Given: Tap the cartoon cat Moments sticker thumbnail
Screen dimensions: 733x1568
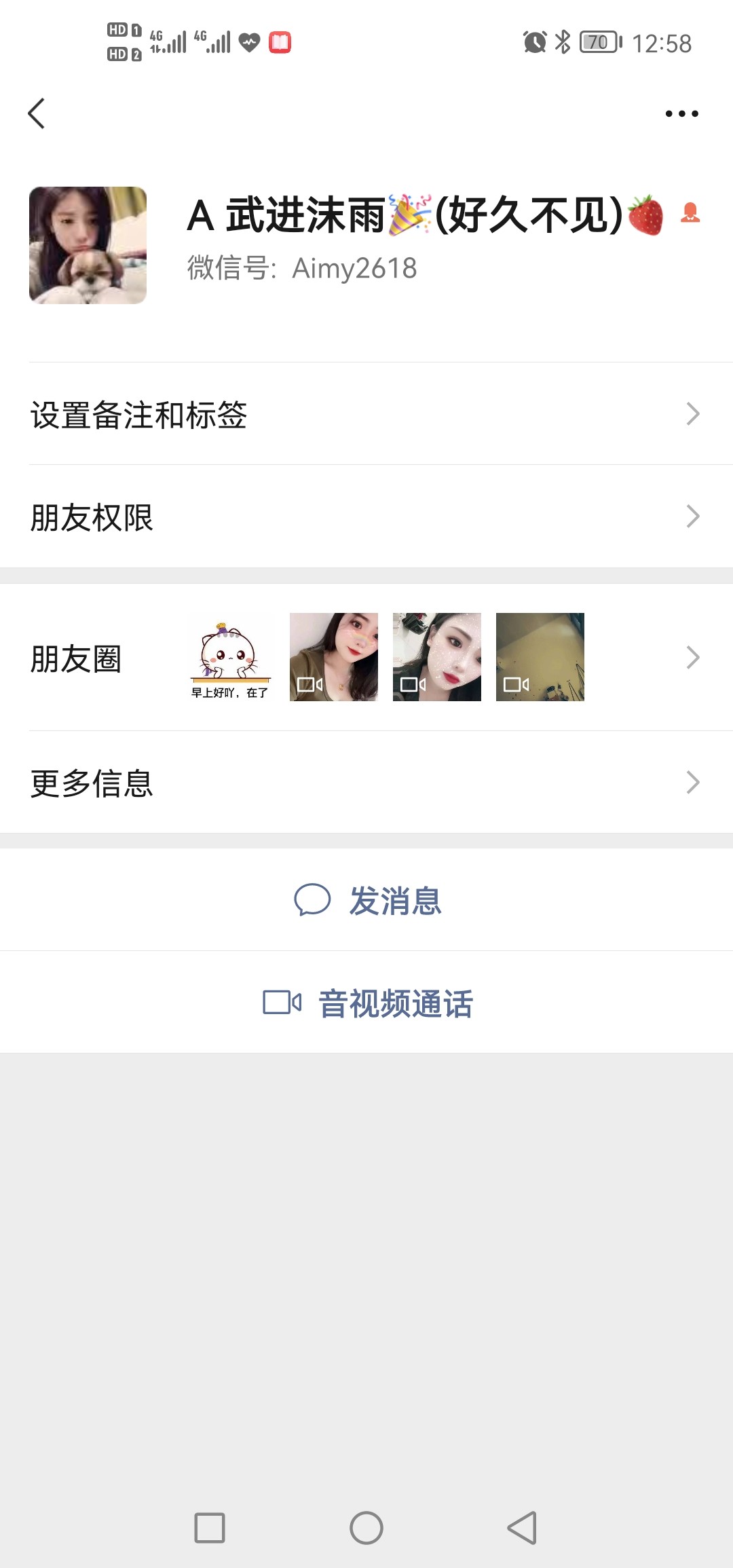Looking at the screenshot, I should (230, 656).
